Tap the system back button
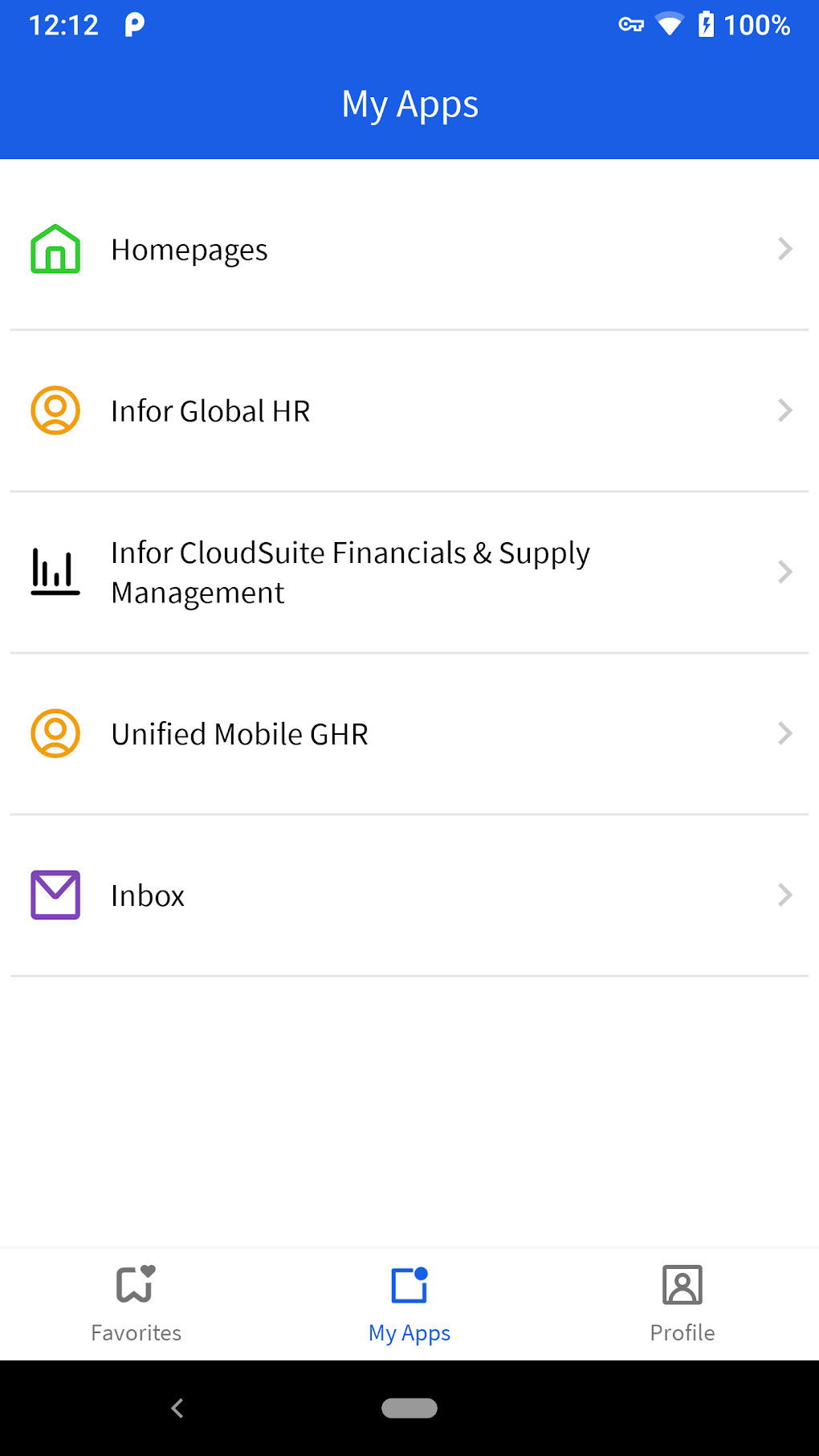The height and width of the screenshot is (1456, 819). pos(177,1408)
